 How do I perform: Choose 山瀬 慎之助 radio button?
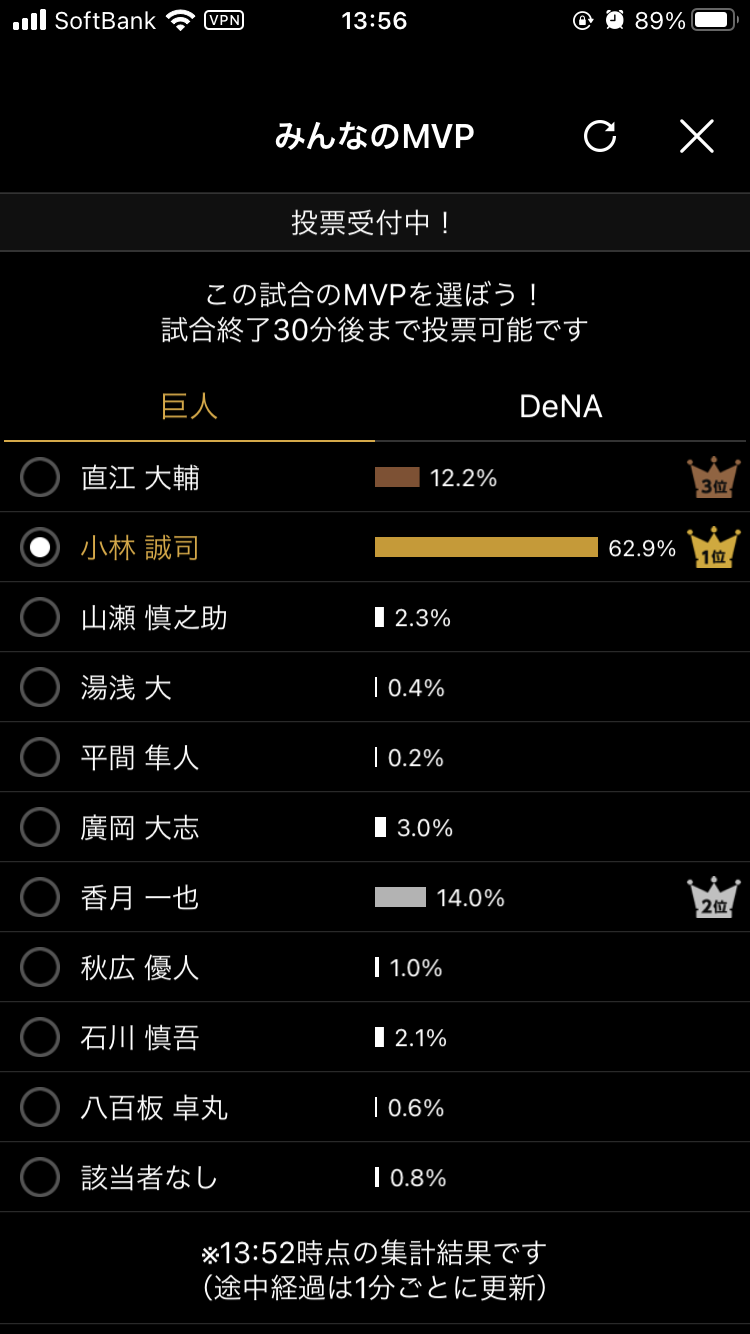coord(40,618)
